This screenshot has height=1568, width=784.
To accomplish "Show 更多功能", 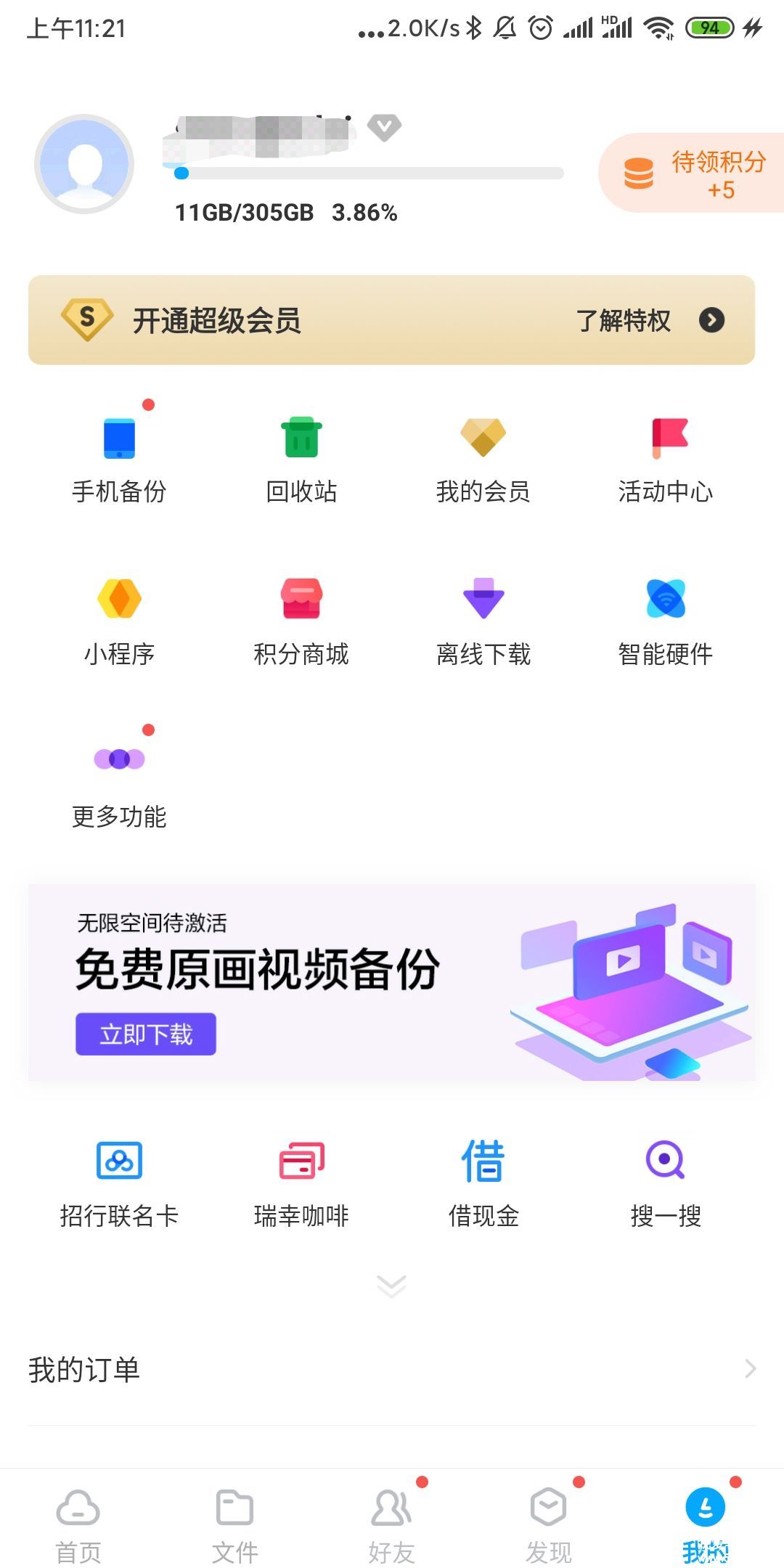I will pos(120,783).
